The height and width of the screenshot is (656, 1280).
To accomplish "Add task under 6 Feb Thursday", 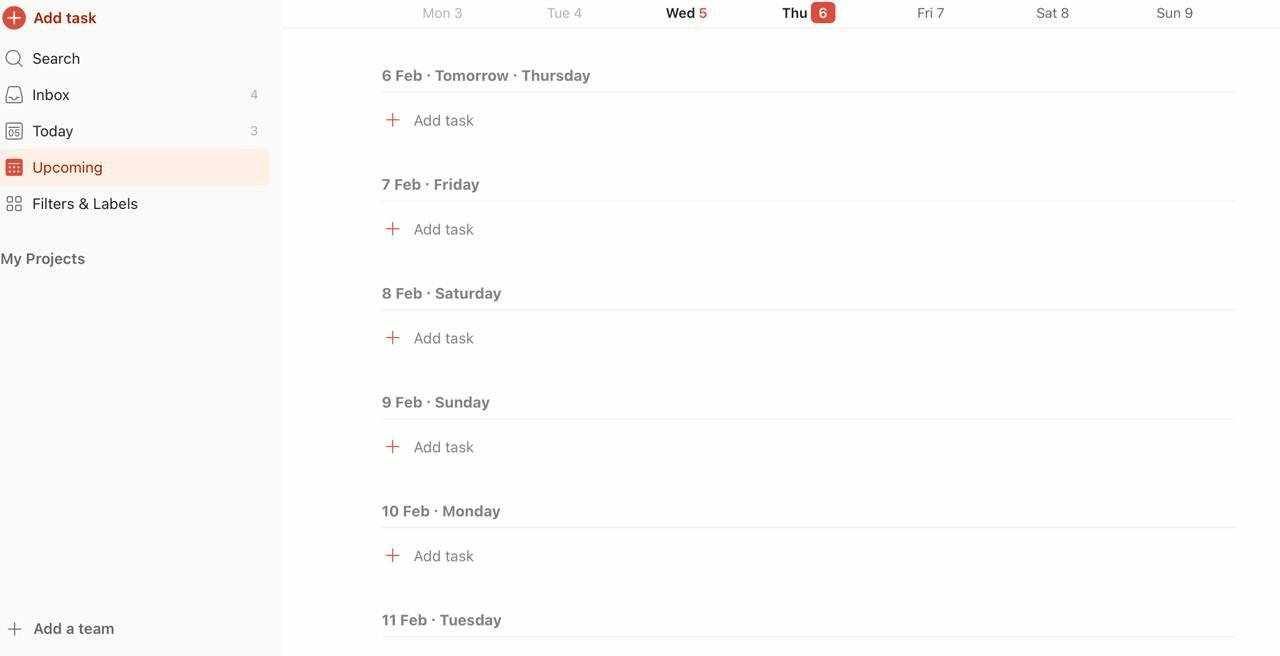I will pyautogui.click(x=443, y=120).
